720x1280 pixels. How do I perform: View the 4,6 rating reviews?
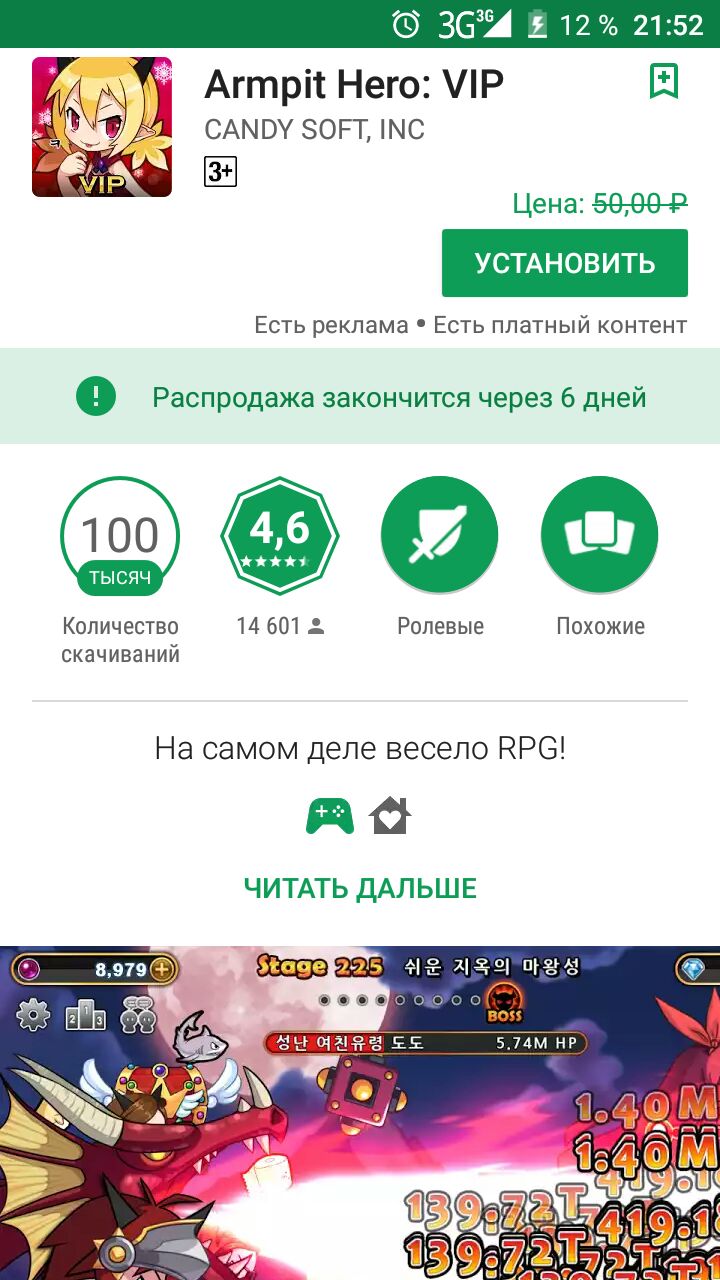[279, 537]
